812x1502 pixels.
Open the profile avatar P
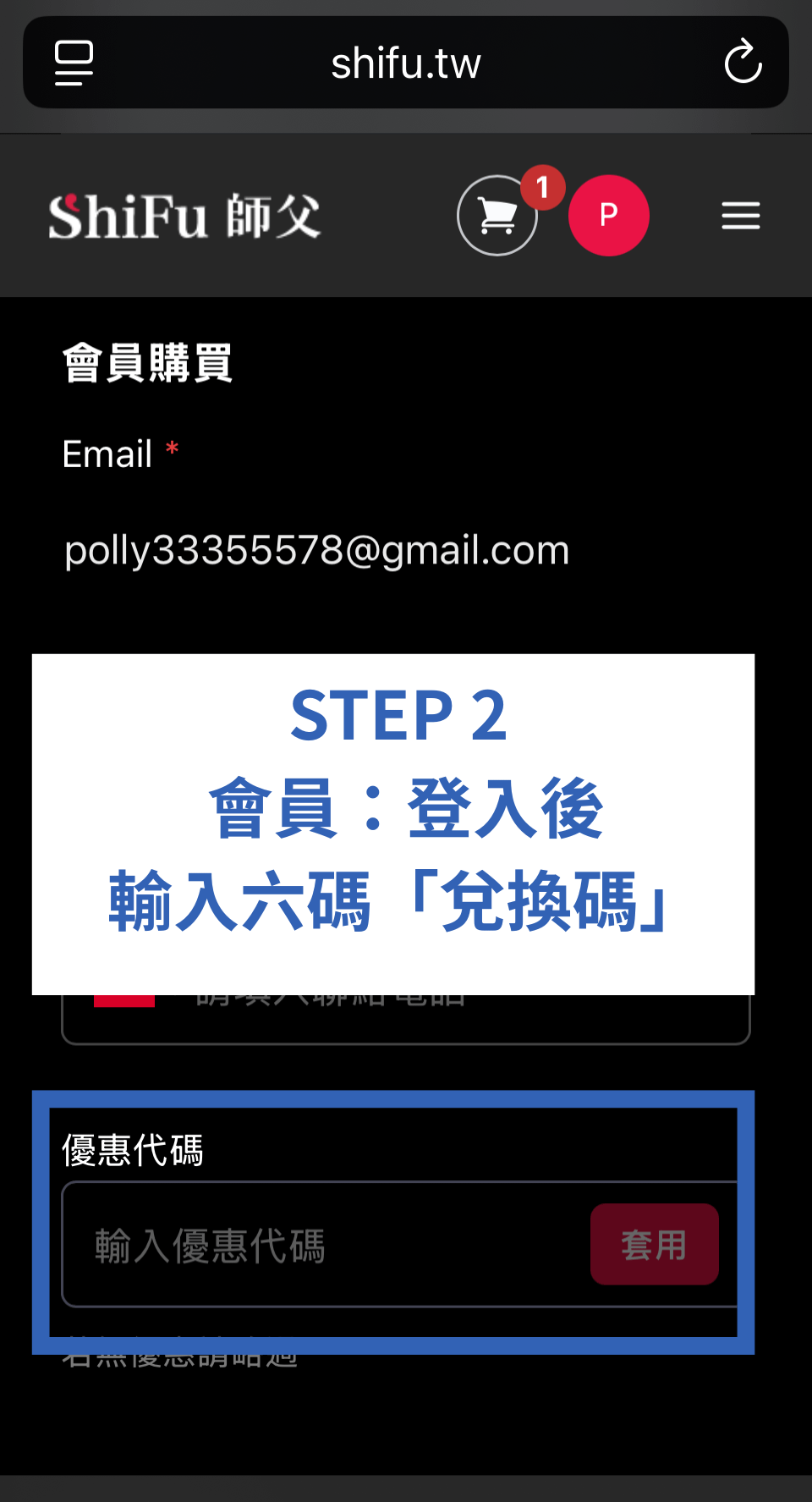(x=609, y=216)
